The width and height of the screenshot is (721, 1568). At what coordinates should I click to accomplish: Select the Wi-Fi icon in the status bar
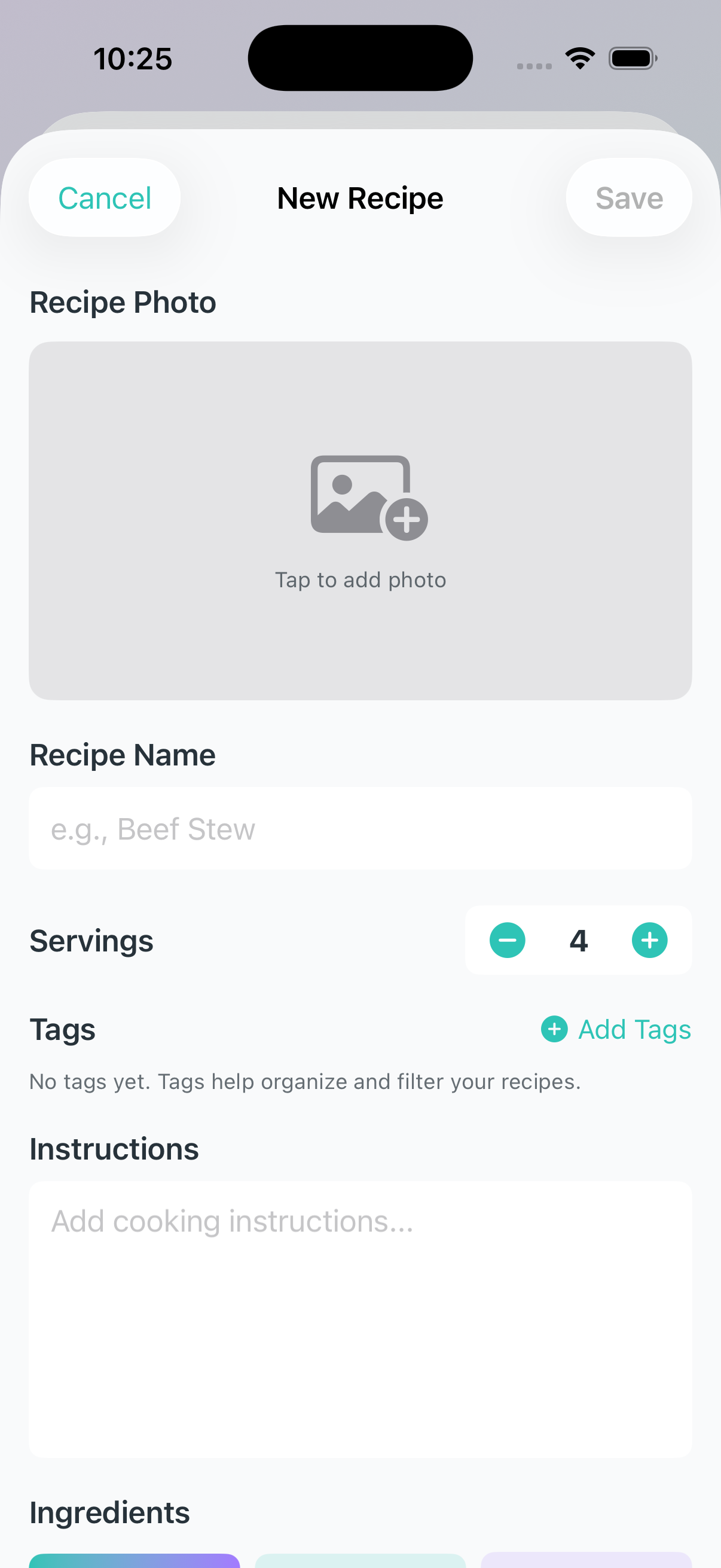[579, 57]
